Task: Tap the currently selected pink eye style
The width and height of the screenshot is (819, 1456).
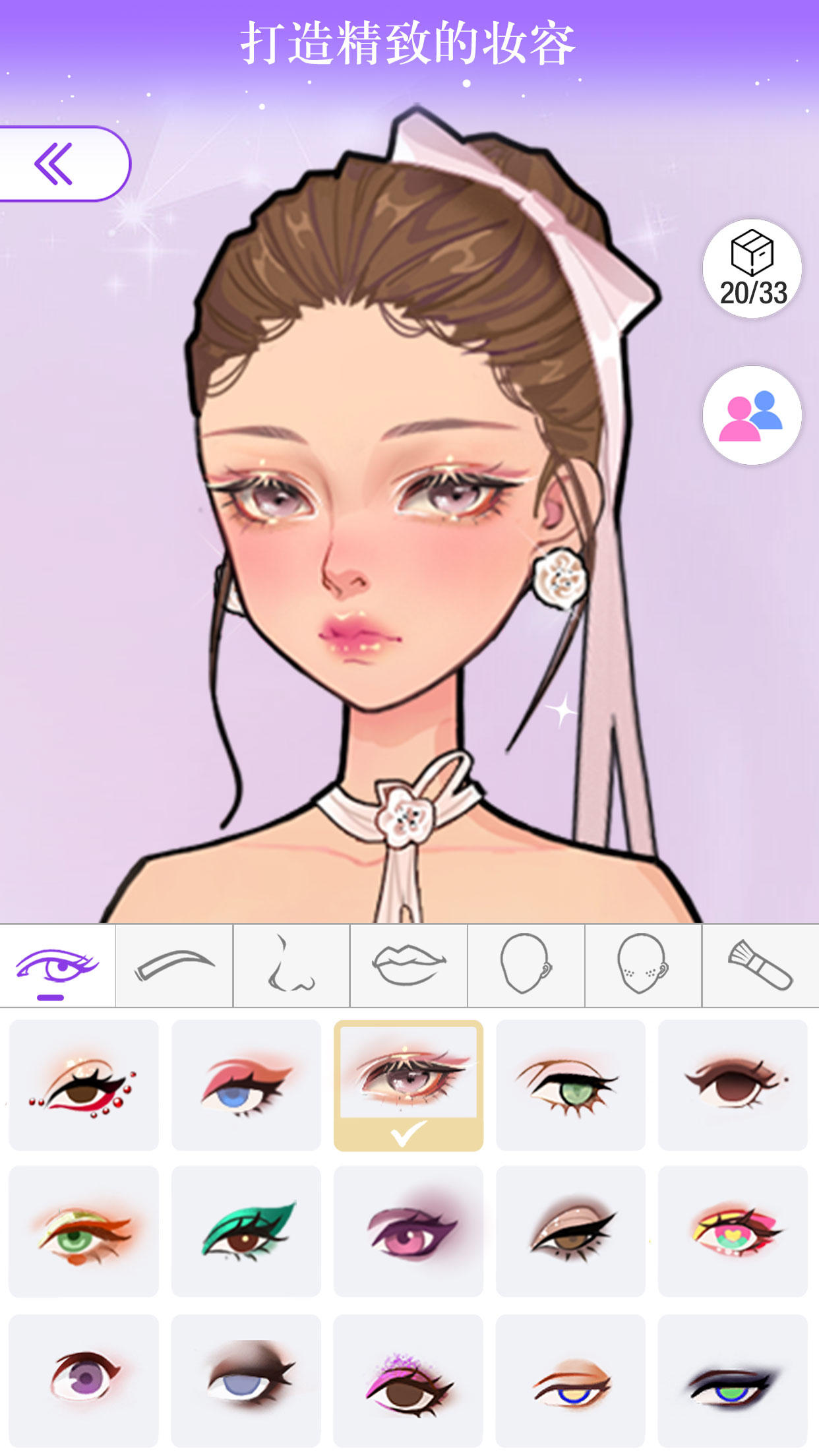Action: (408, 1085)
